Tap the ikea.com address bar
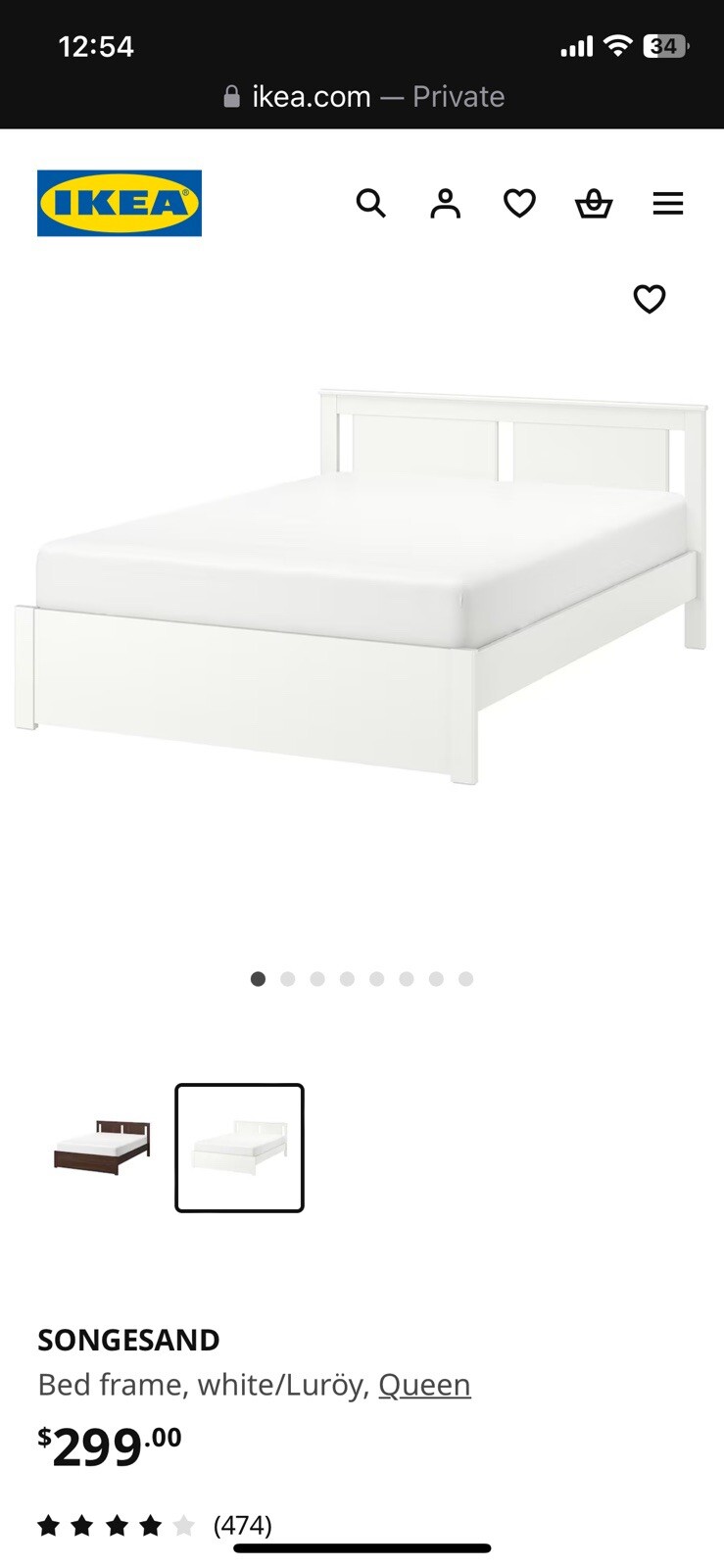 tap(362, 96)
